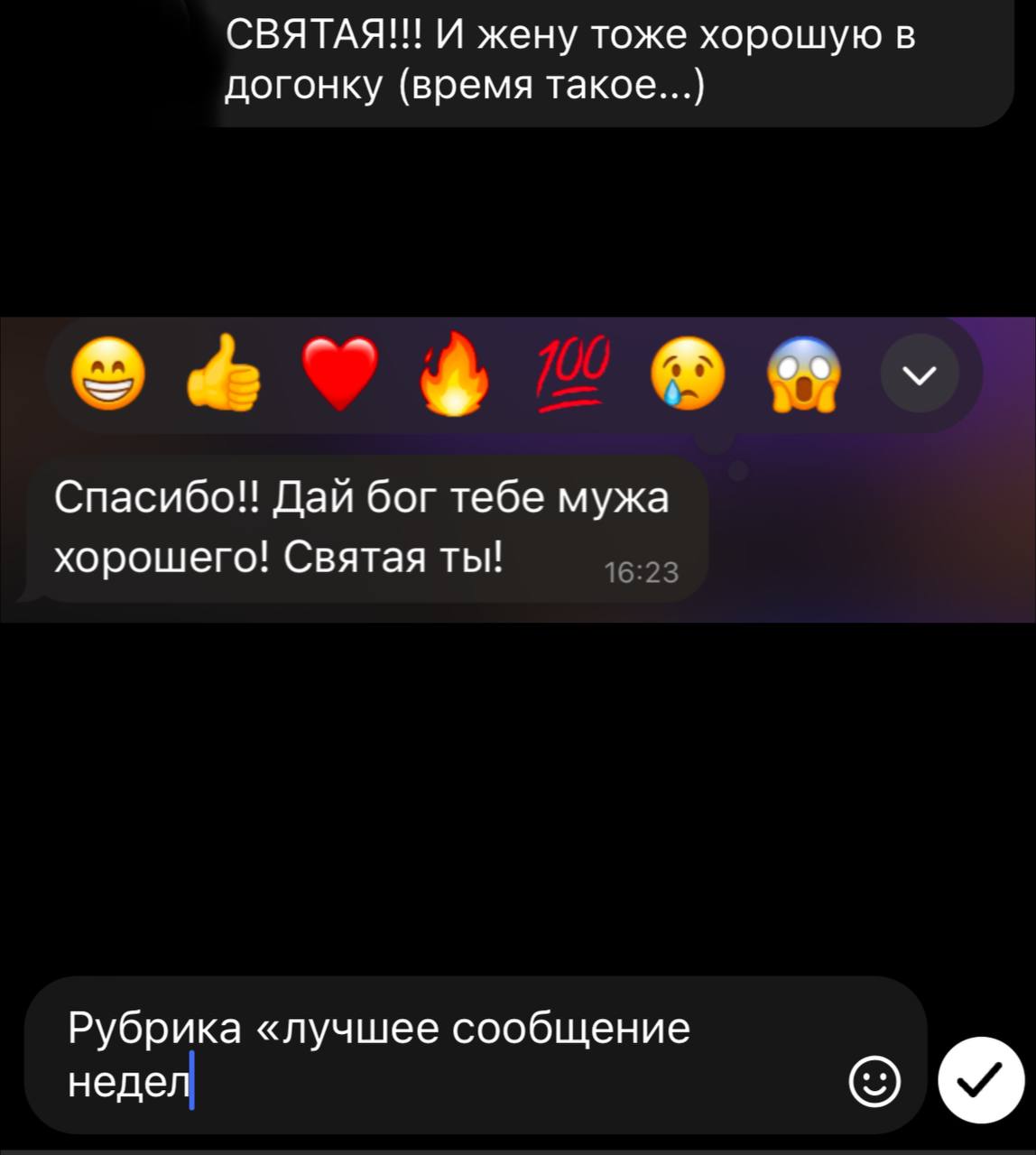This screenshot has height=1155, width=1036.
Task: React with the grinning face emoji
Action: click(x=107, y=374)
